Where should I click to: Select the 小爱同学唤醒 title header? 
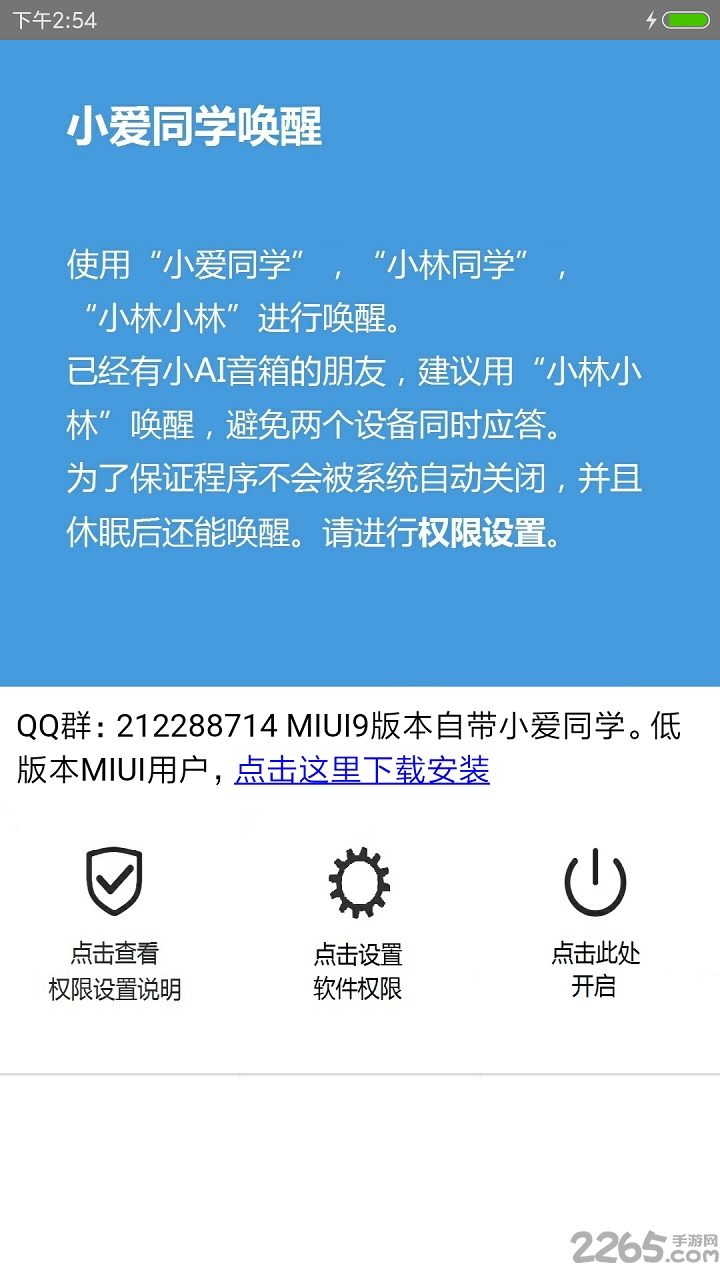click(196, 128)
